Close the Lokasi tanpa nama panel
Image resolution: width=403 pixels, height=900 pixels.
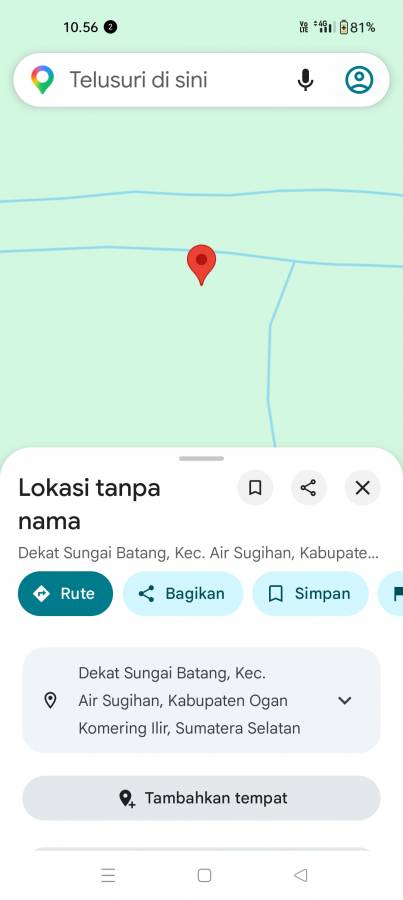tap(362, 488)
